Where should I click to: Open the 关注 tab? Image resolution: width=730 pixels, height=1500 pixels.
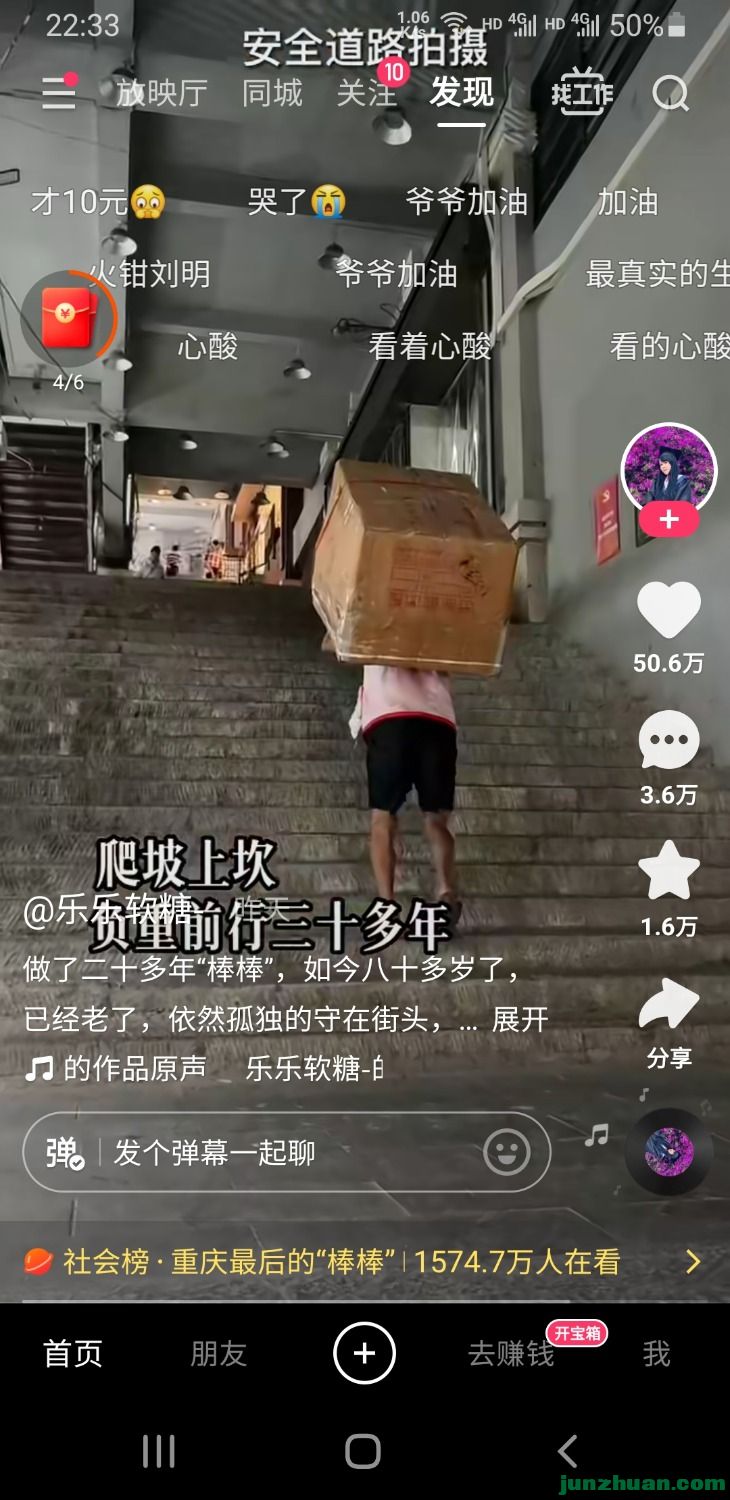366,93
